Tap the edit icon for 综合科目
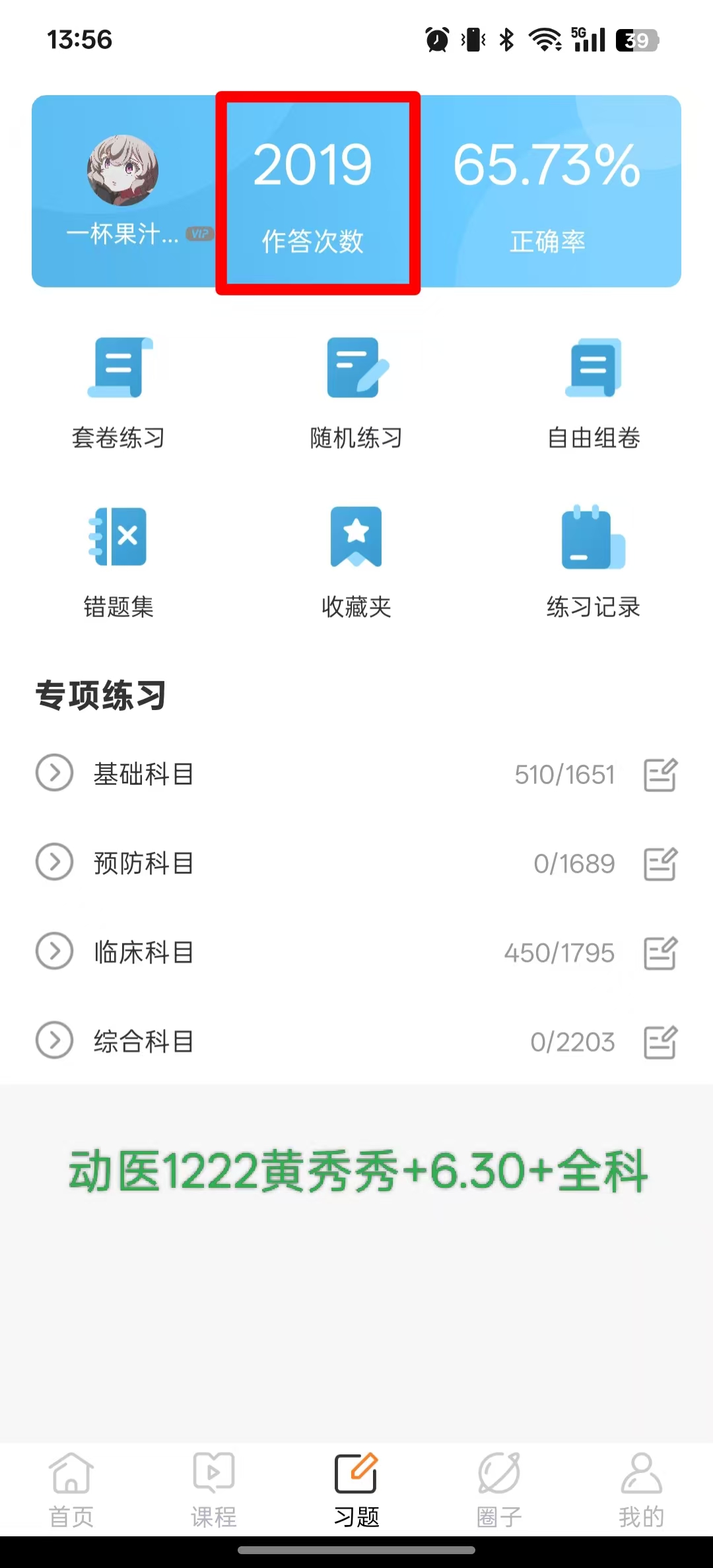The image size is (713, 1568). click(660, 1042)
